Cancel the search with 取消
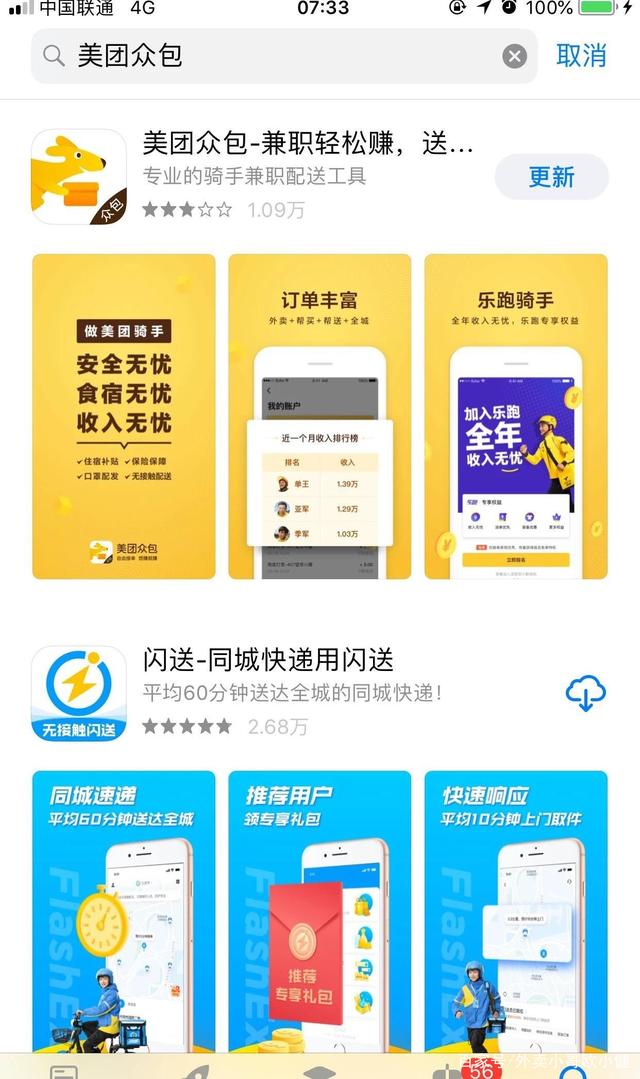The height and width of the screenshot is (1079, 640). tap(582, 56)
